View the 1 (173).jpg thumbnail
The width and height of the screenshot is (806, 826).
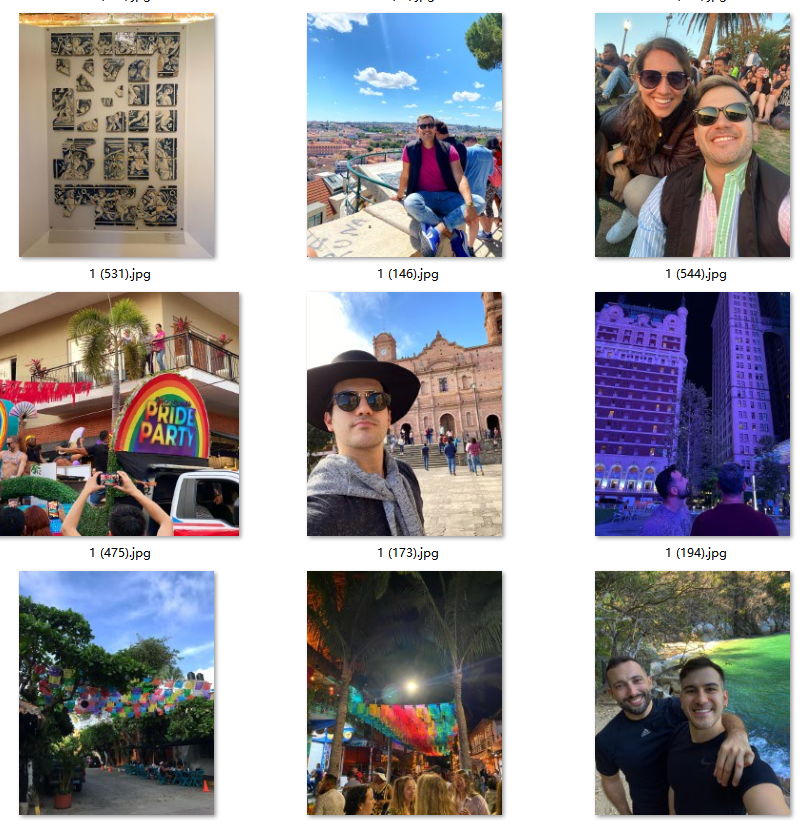[x=404, y=414]
